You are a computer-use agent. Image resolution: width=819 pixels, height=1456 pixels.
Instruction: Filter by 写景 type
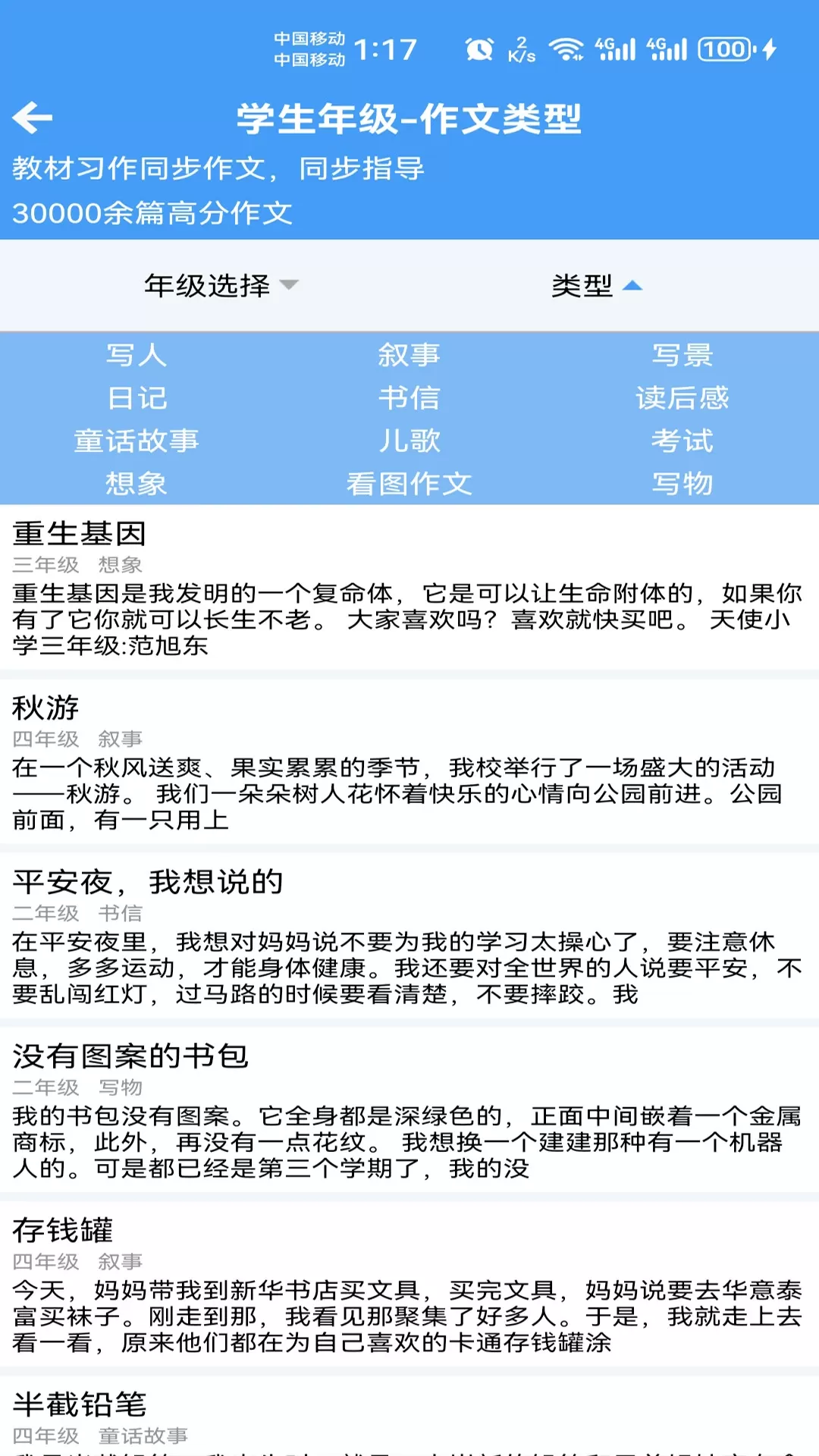682,355
